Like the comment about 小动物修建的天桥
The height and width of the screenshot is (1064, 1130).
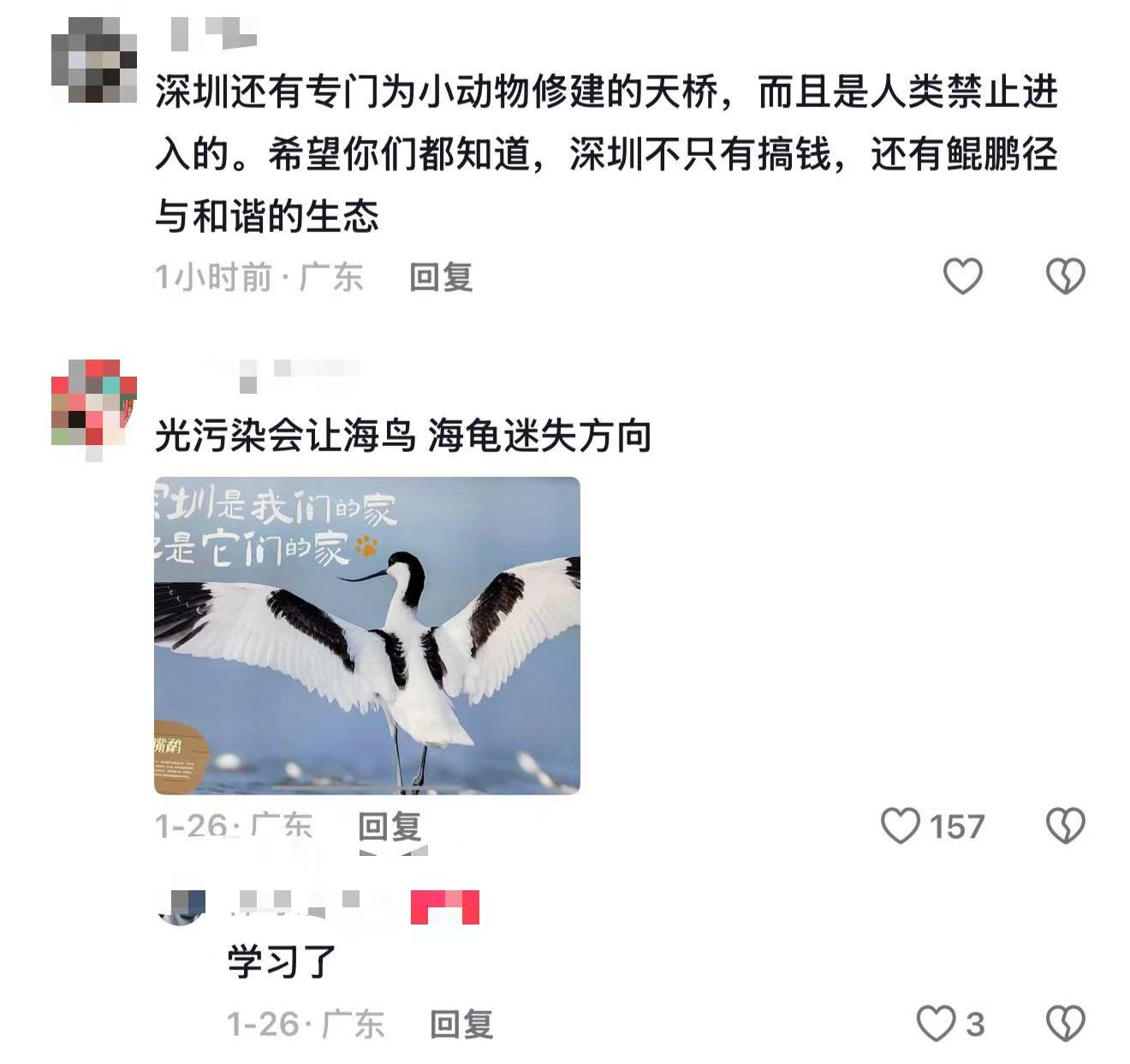(x=962, y=276)
